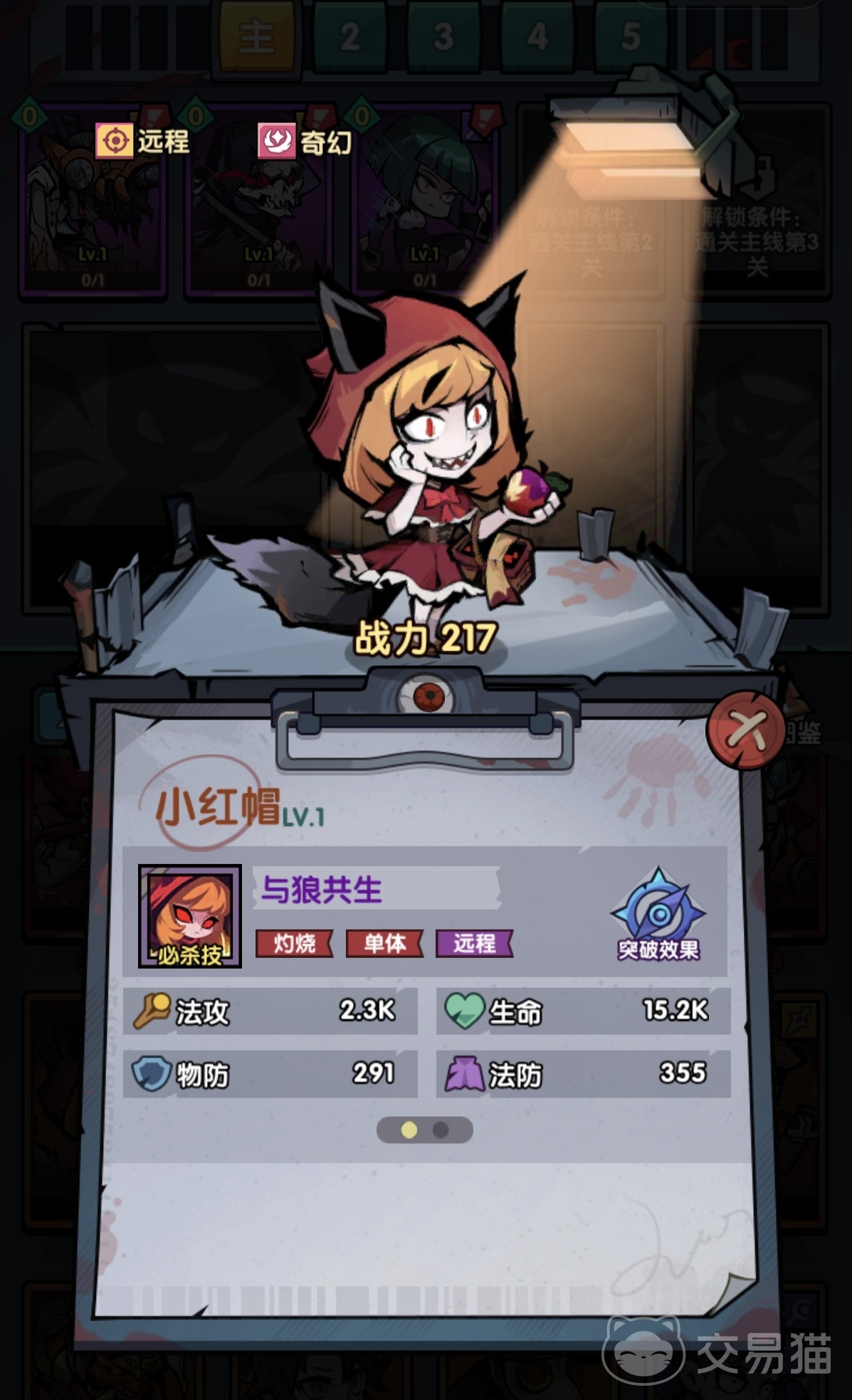Tap the 单体 skill tag
This screenshot has width=852, height=1400.
384,943
